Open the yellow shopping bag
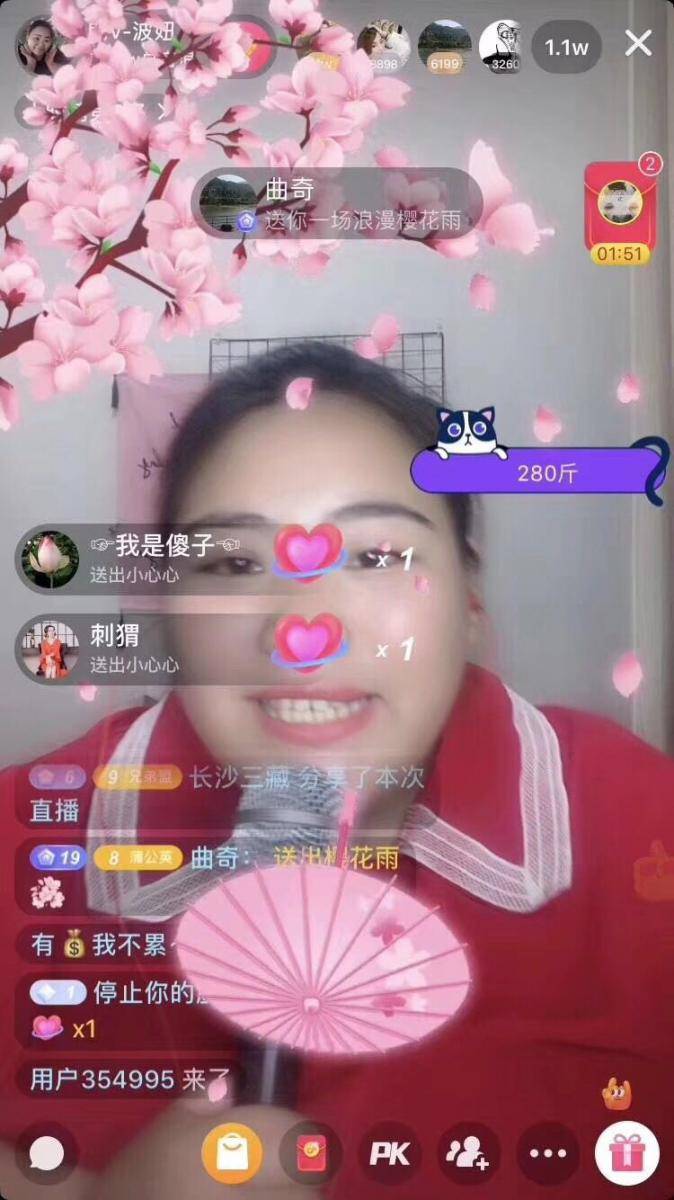 (x=232, y=1154)
